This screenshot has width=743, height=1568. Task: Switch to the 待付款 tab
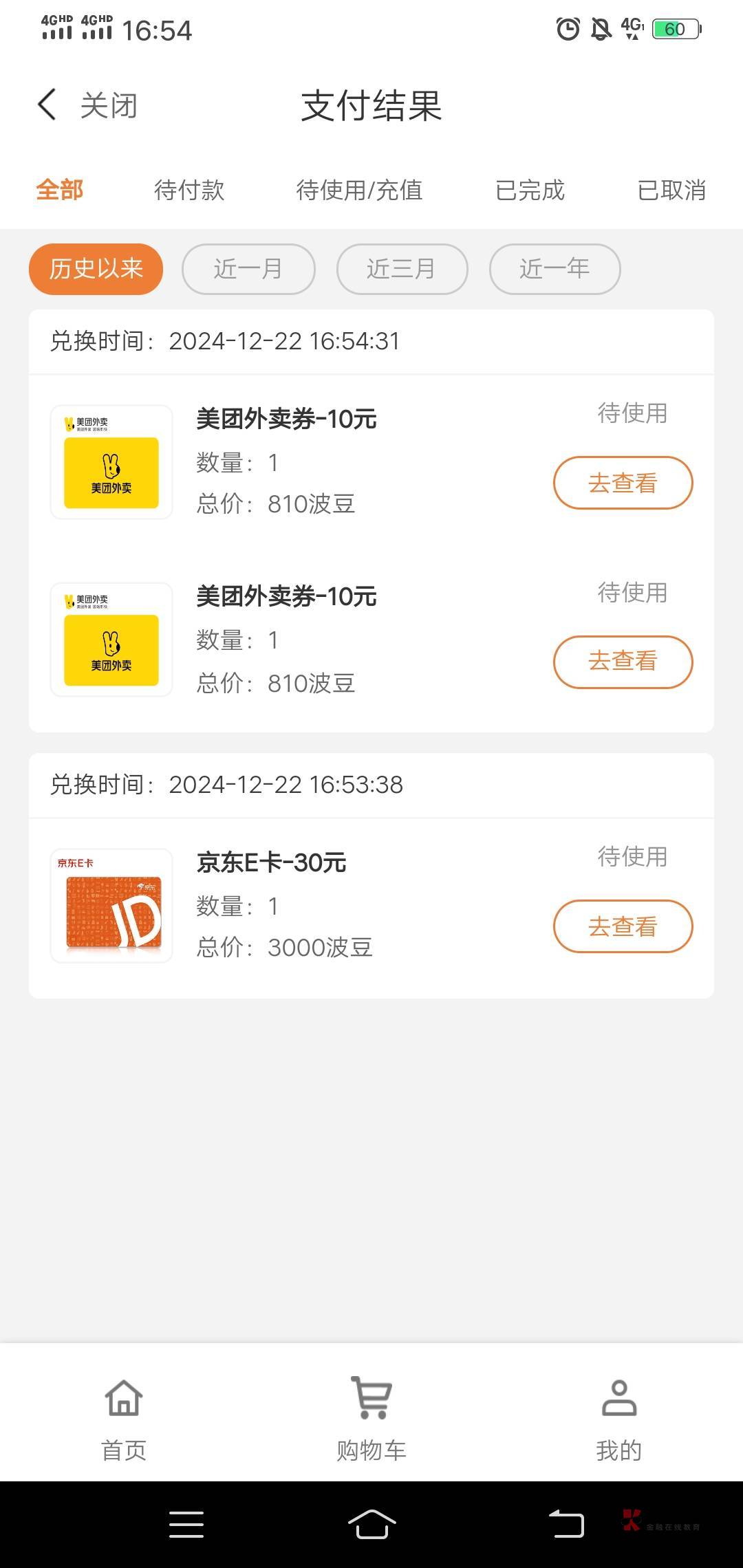pos(189,190)
